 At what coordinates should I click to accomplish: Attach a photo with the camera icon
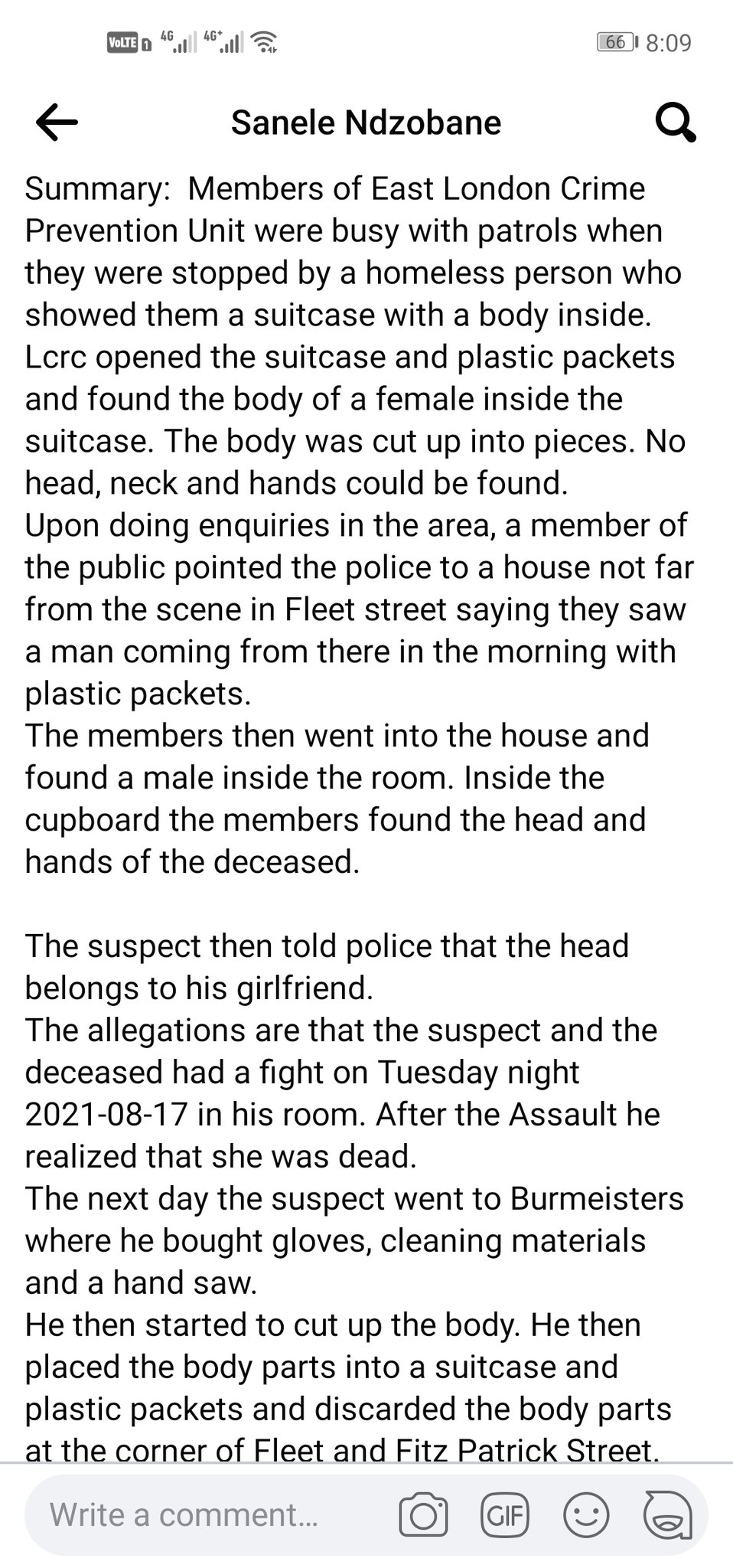[423, 1514]
